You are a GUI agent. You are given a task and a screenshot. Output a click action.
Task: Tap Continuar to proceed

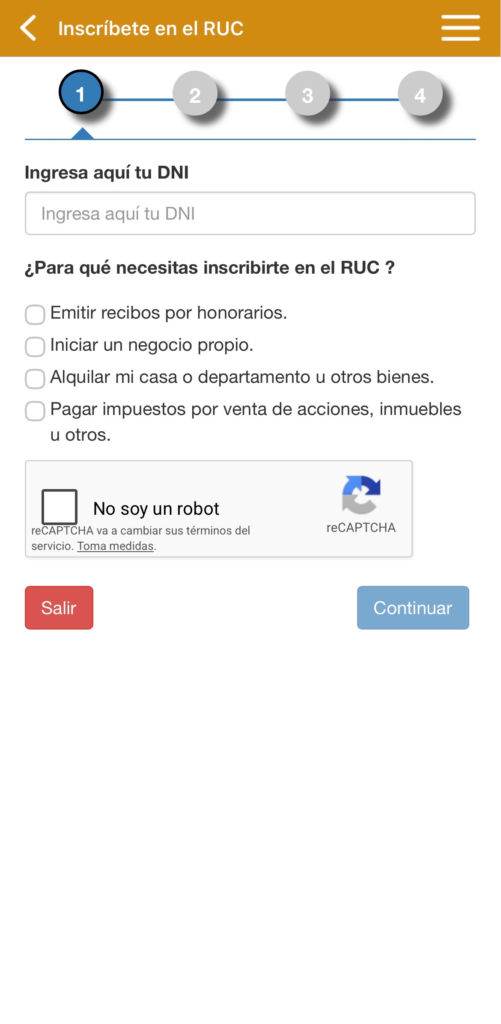(413, 608)
